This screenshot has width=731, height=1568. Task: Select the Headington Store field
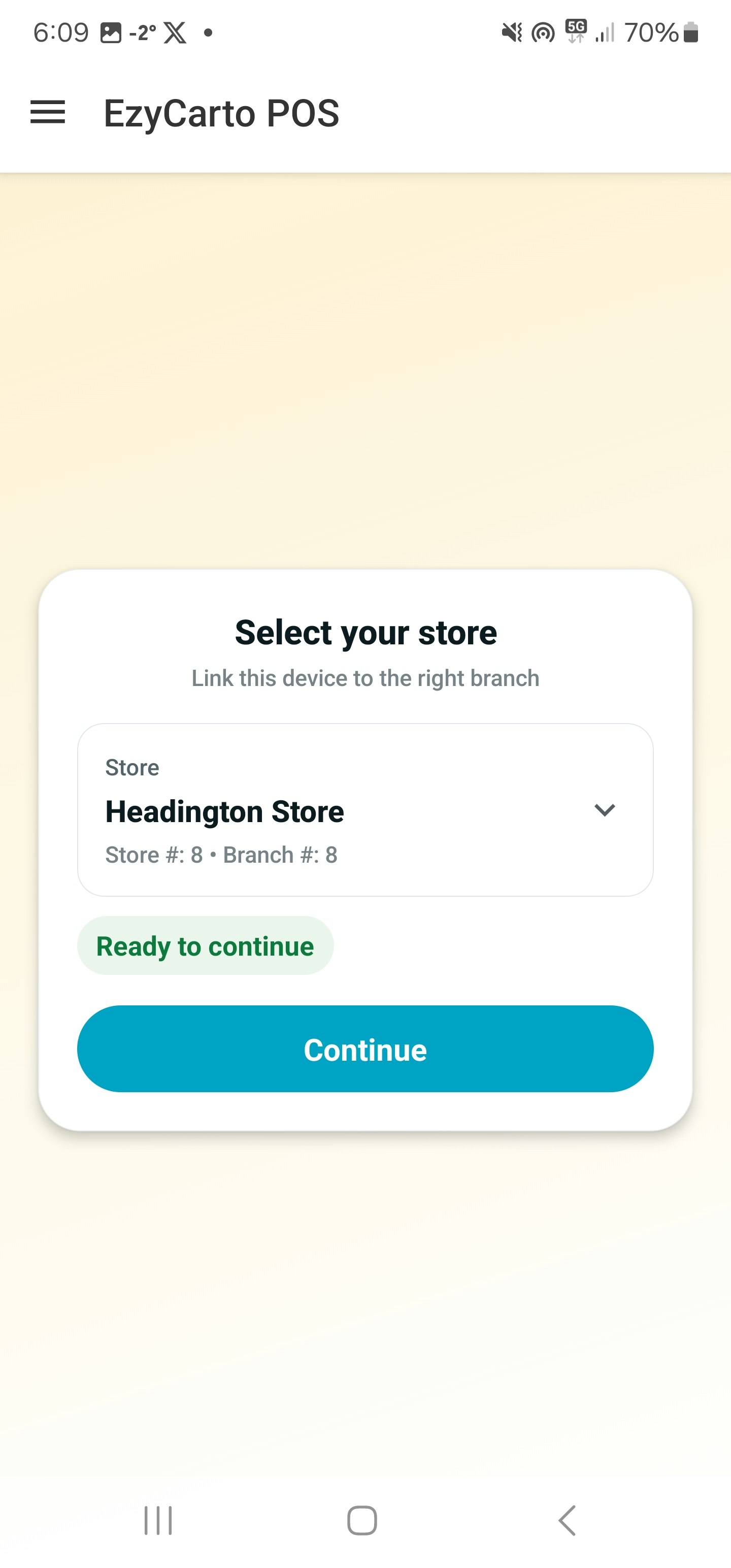click(224, 810)
